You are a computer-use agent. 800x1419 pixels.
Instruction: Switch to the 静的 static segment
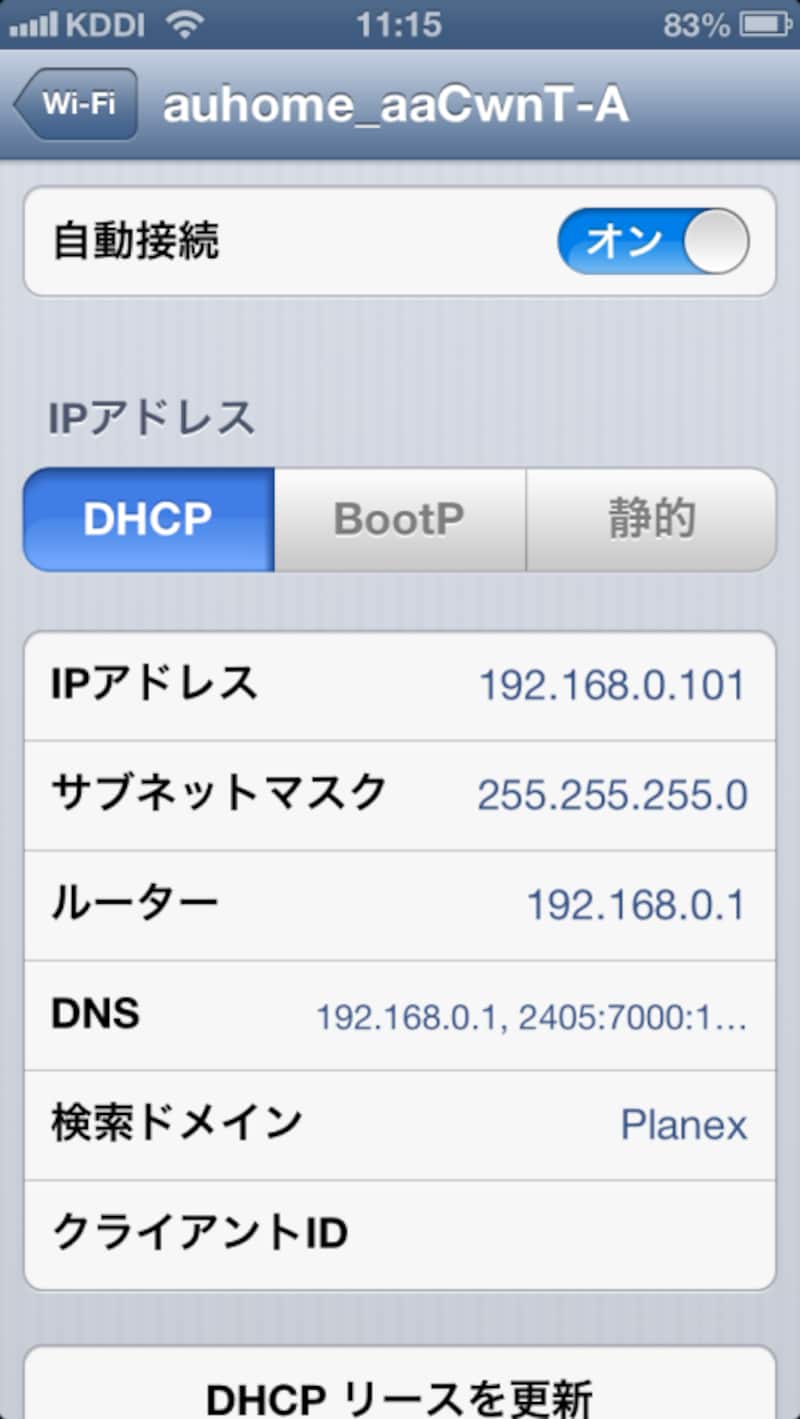pos(650,519)
